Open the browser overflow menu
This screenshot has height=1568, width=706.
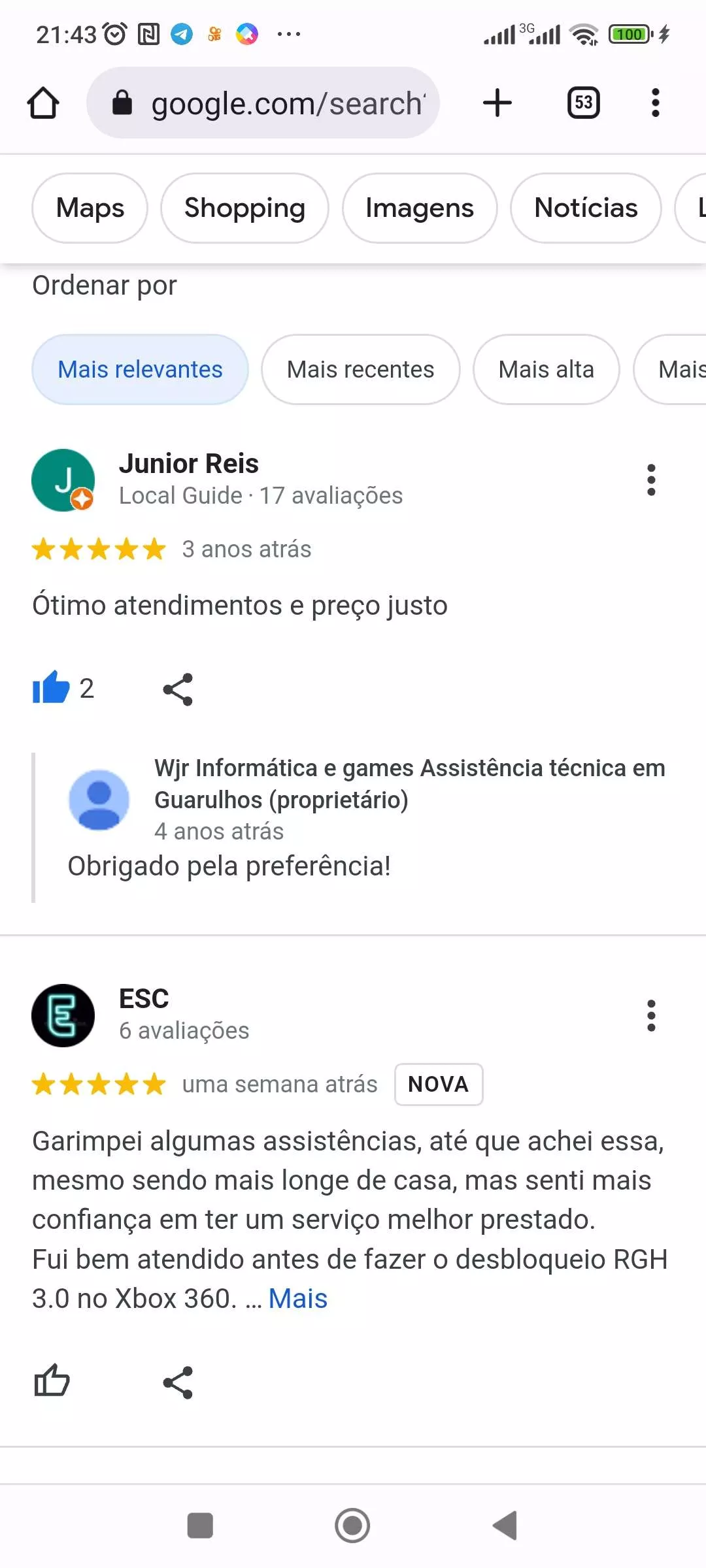coord(656,103)
